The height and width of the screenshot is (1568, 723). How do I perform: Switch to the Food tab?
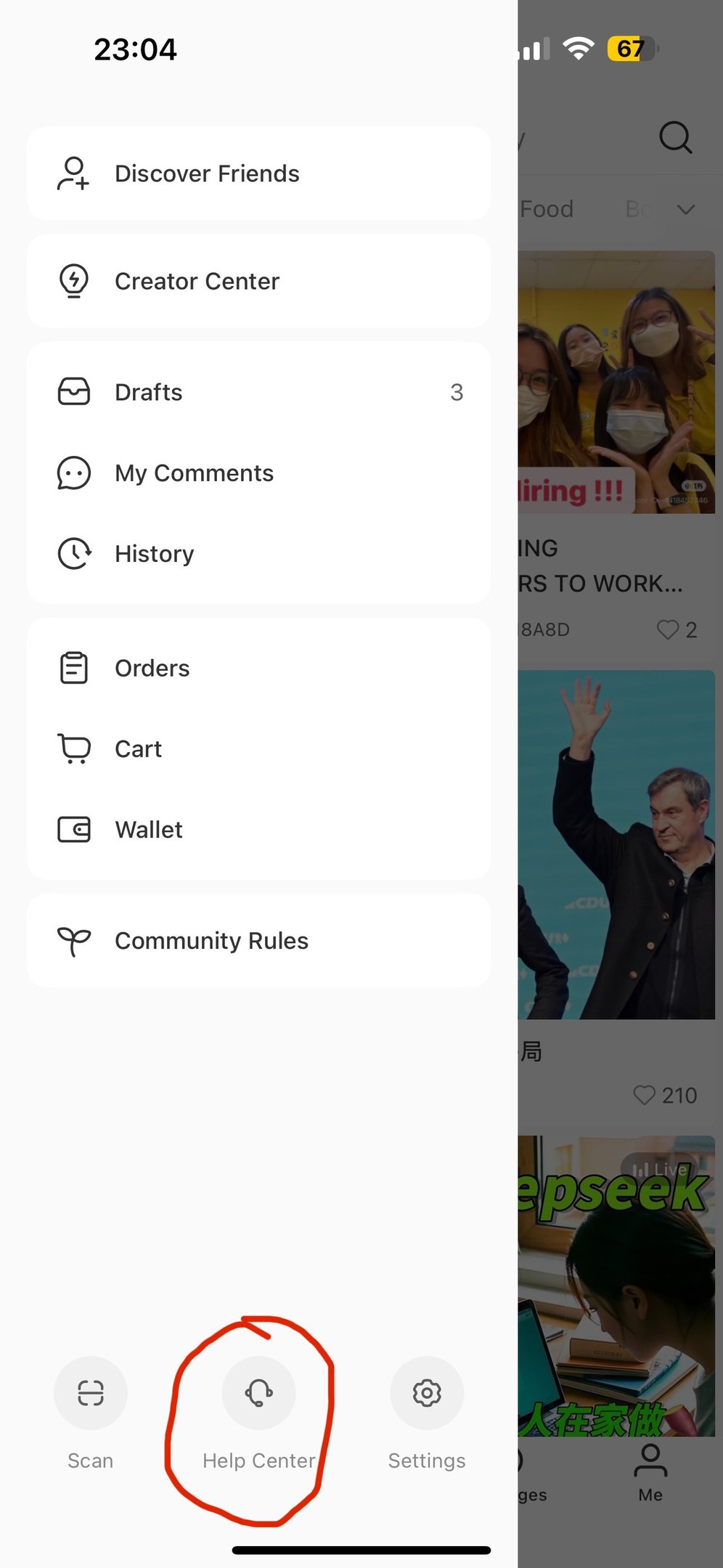pyautogui.click(x=547, y=209)
